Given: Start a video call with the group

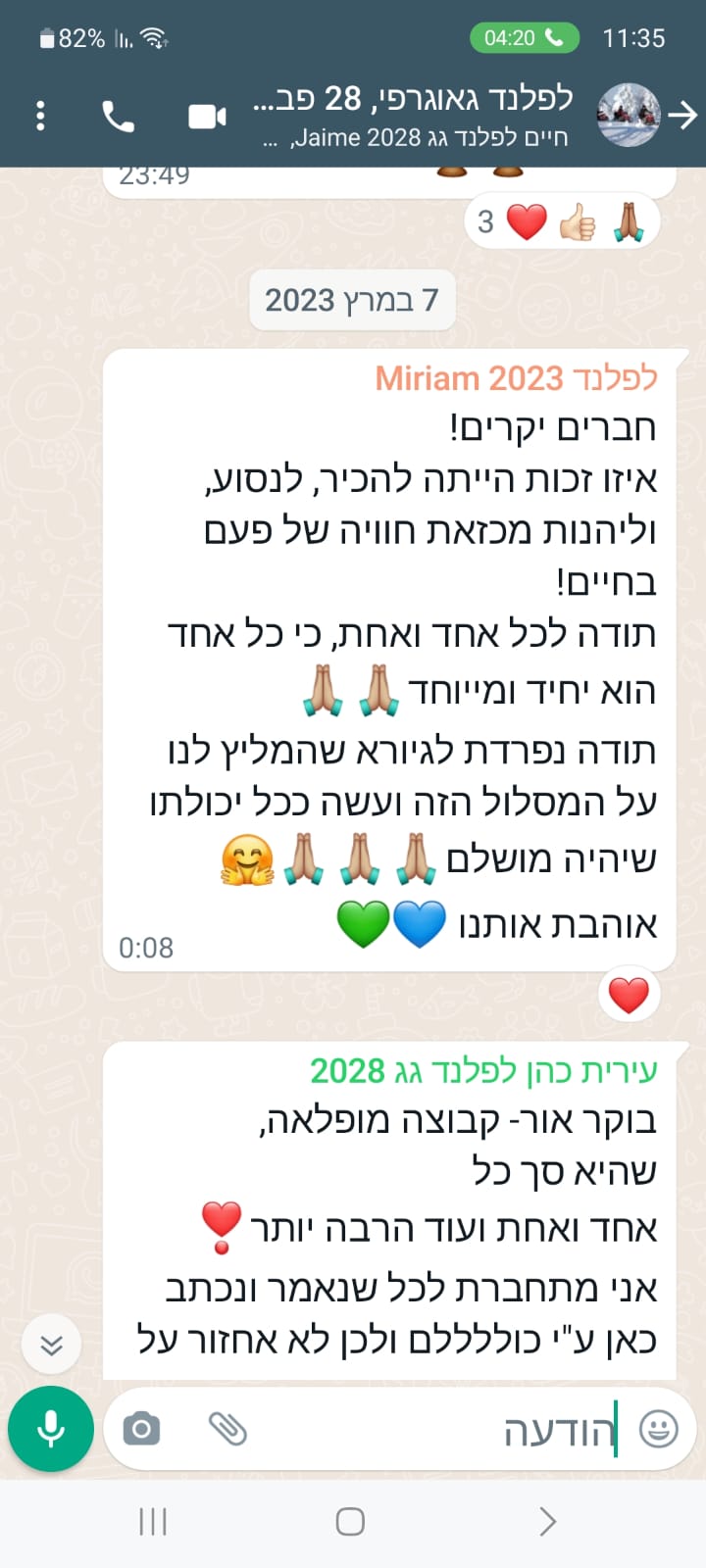Looking at the screenshot, I should [207, 117].
